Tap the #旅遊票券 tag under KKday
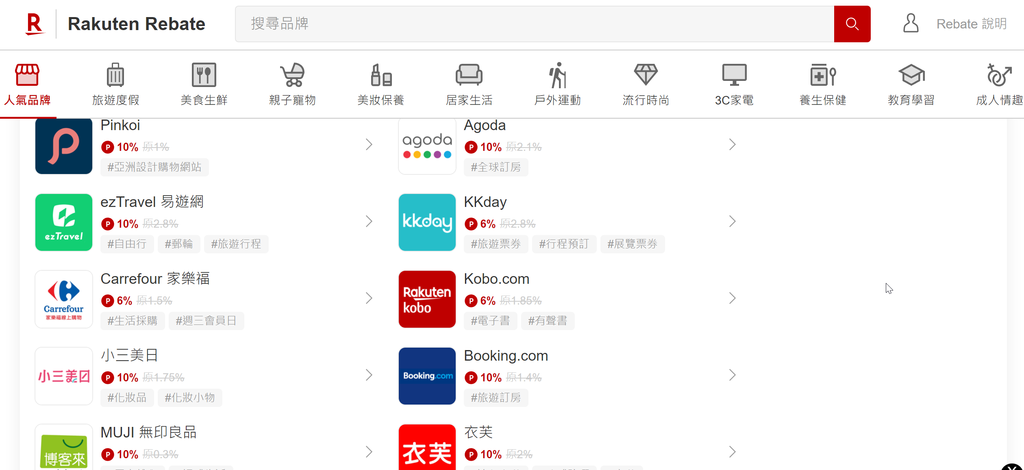Viewport: 1024px width, 470px height. pyautogui.click(x=497, y=244)
